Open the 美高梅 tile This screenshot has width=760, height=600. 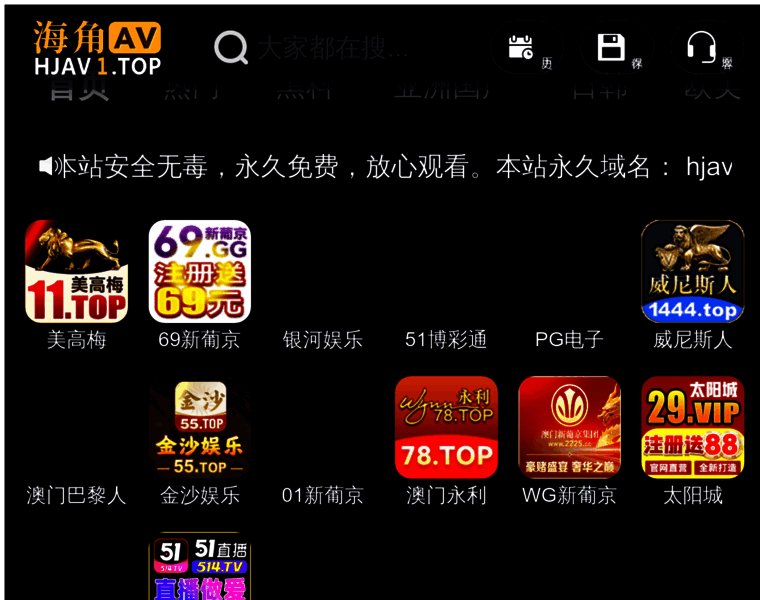tap(76, 272)
